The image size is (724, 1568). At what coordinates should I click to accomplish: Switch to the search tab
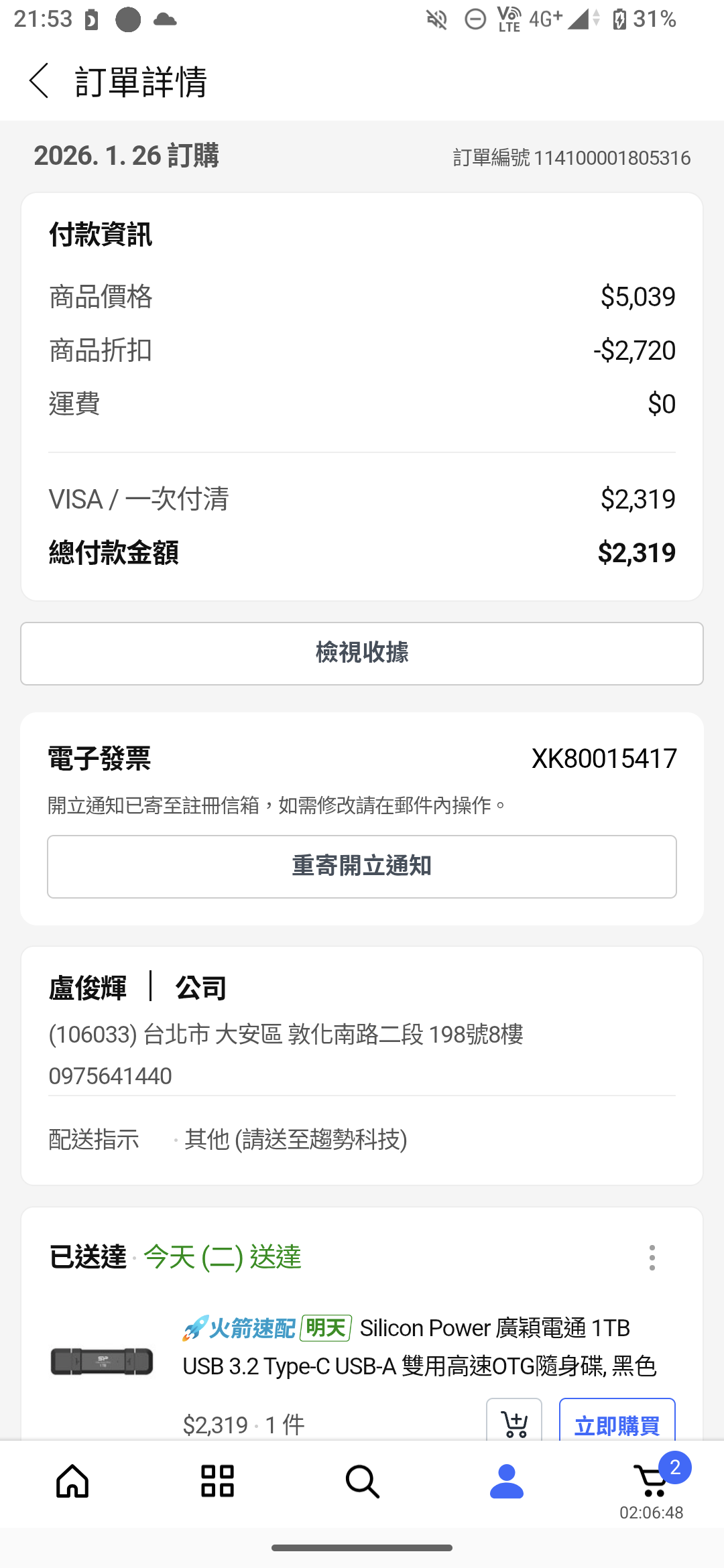tap(362, 1481)
